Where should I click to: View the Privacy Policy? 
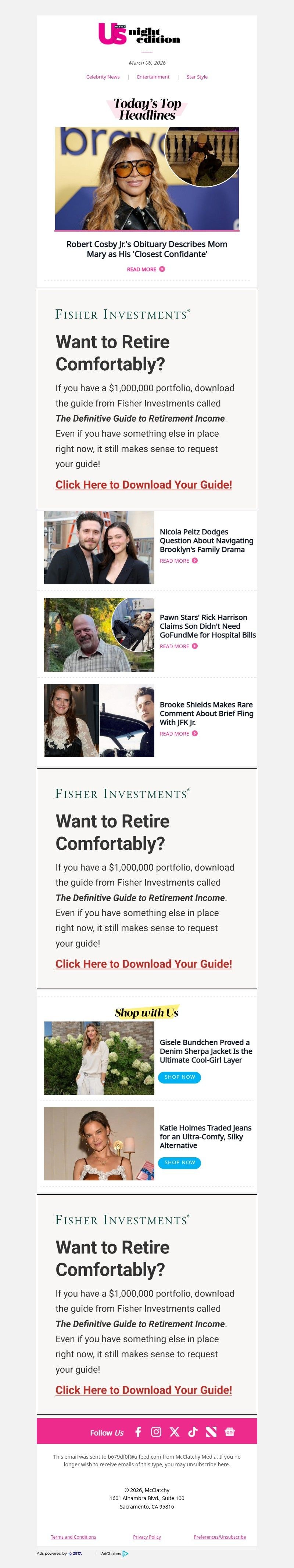coord(147,1537)
